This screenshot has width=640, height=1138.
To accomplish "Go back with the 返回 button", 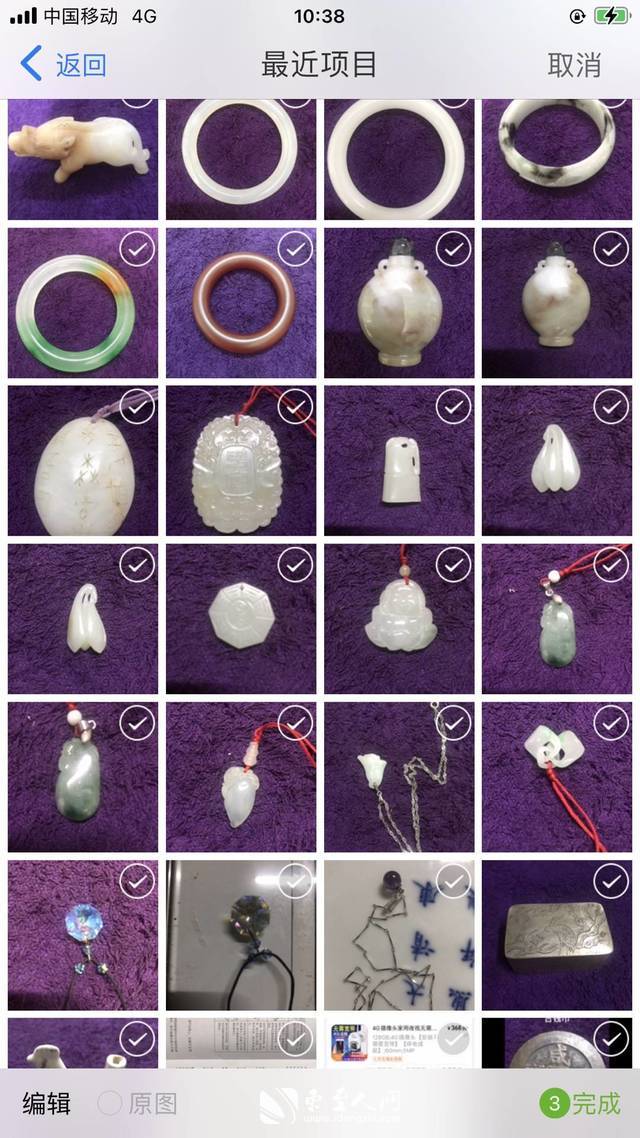I will coord(64,65).
